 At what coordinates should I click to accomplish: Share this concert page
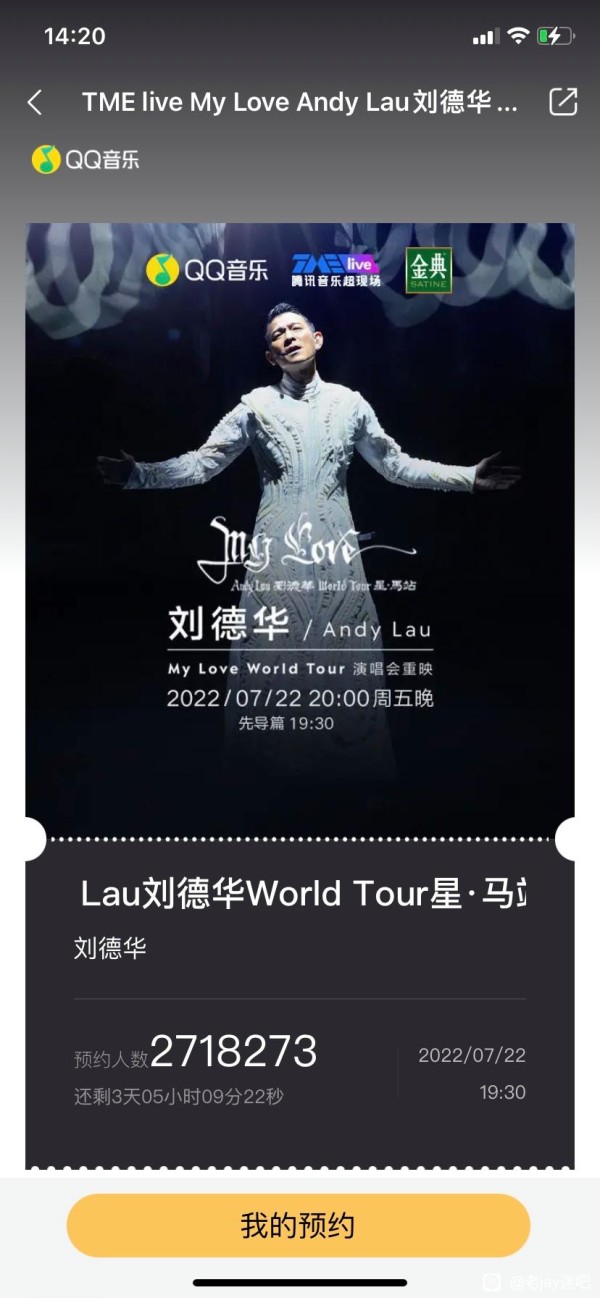click(563, 102)
